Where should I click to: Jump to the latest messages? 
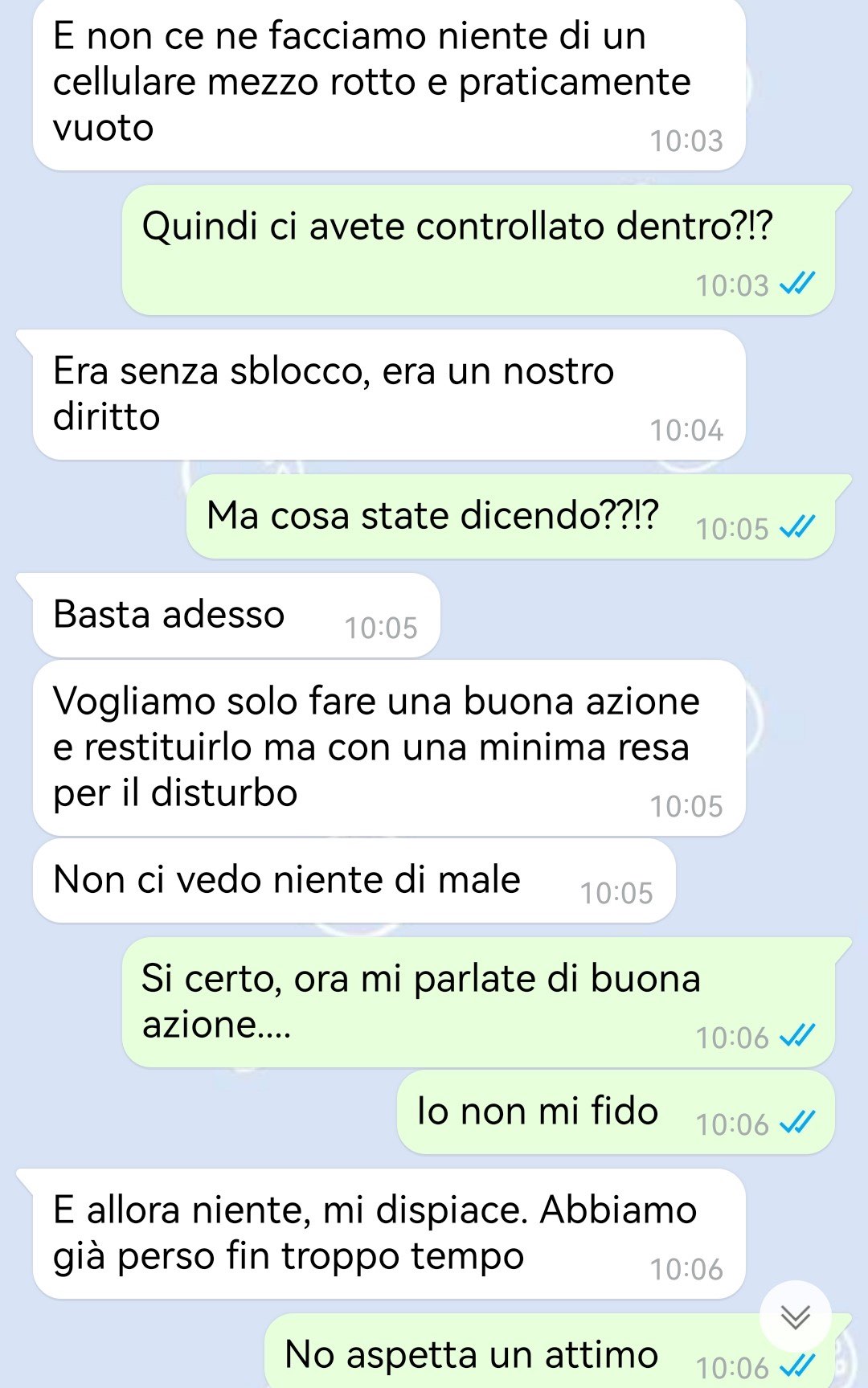tap(795, 1316)
